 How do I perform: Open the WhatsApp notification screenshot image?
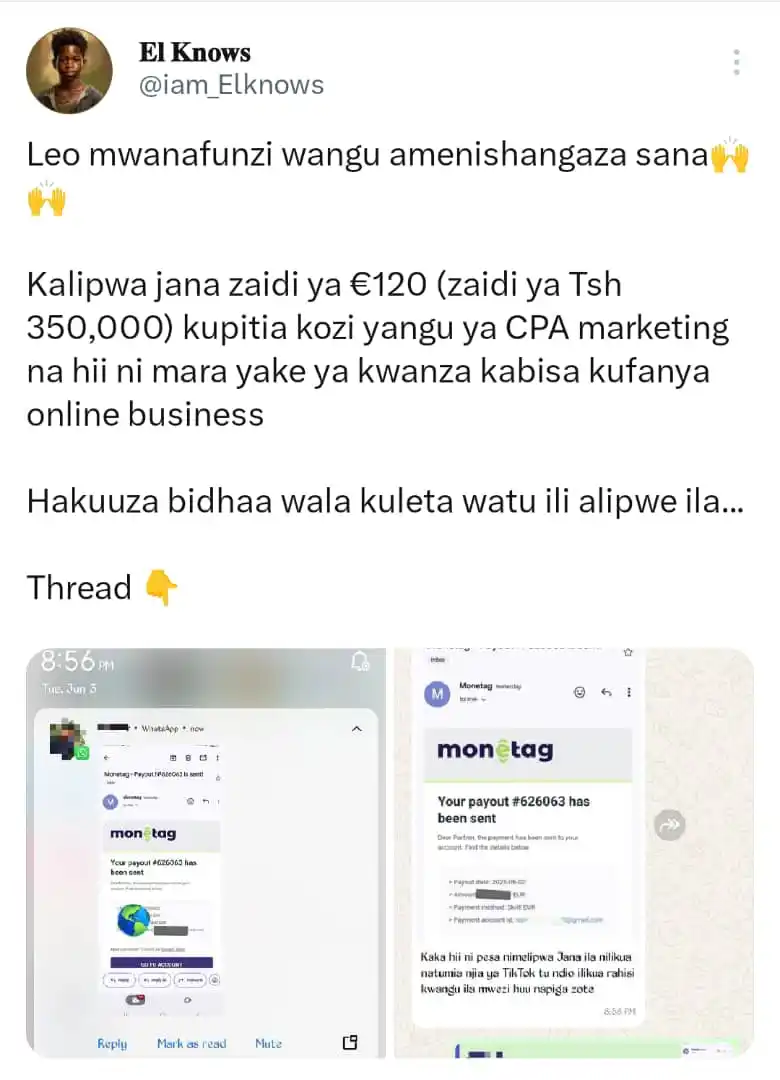coord(205,852)
